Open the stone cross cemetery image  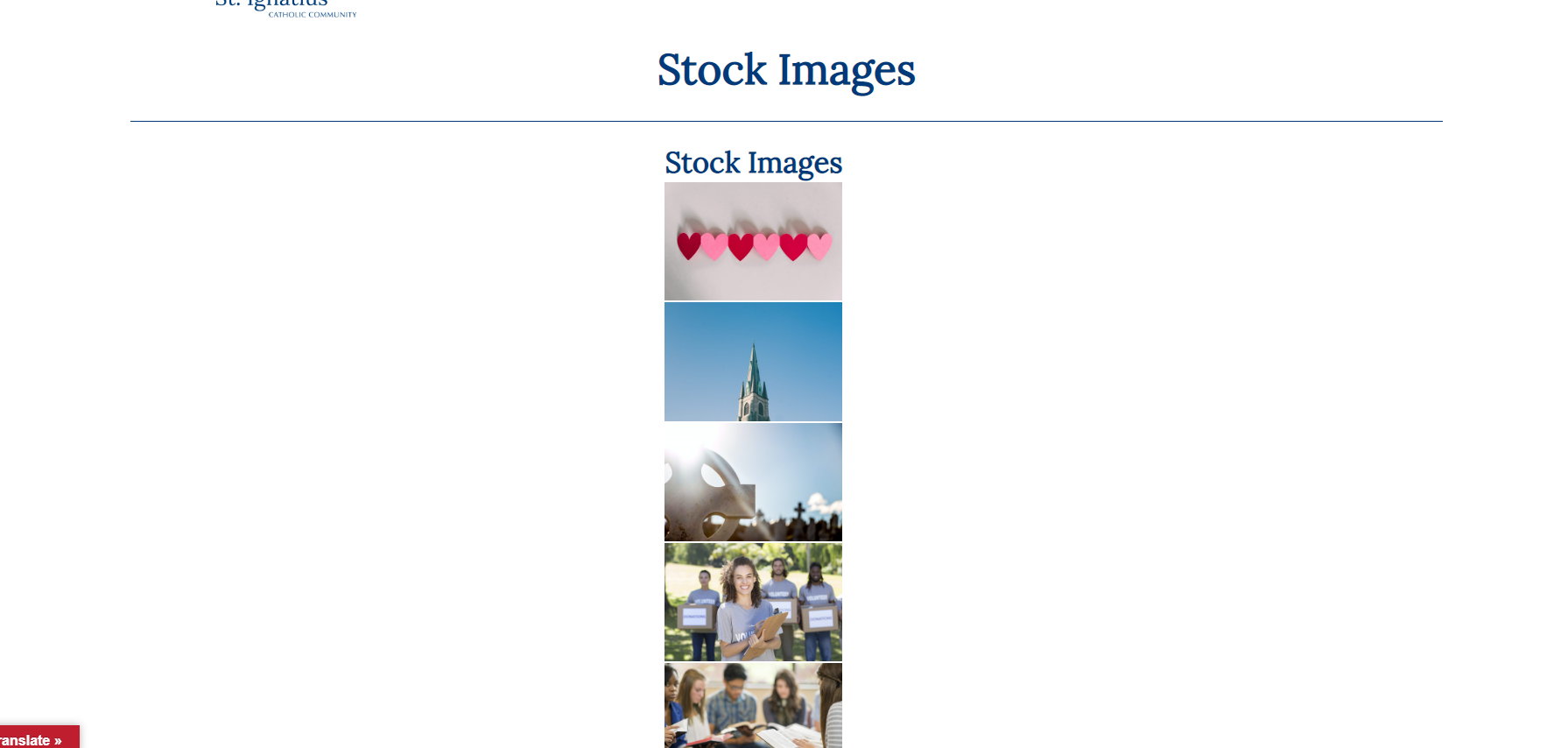click(753, 482)
